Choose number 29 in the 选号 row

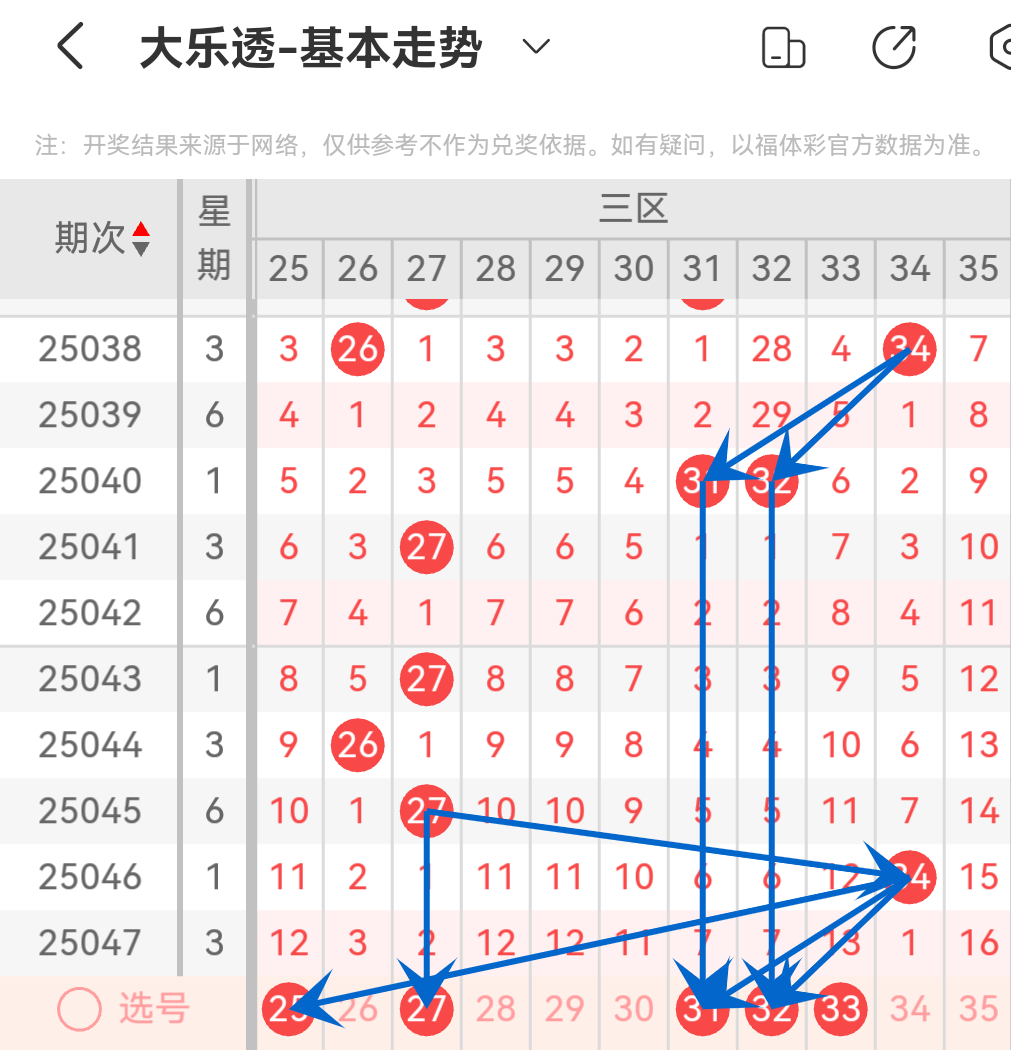pyautogui.click(x=565, y=1009)
